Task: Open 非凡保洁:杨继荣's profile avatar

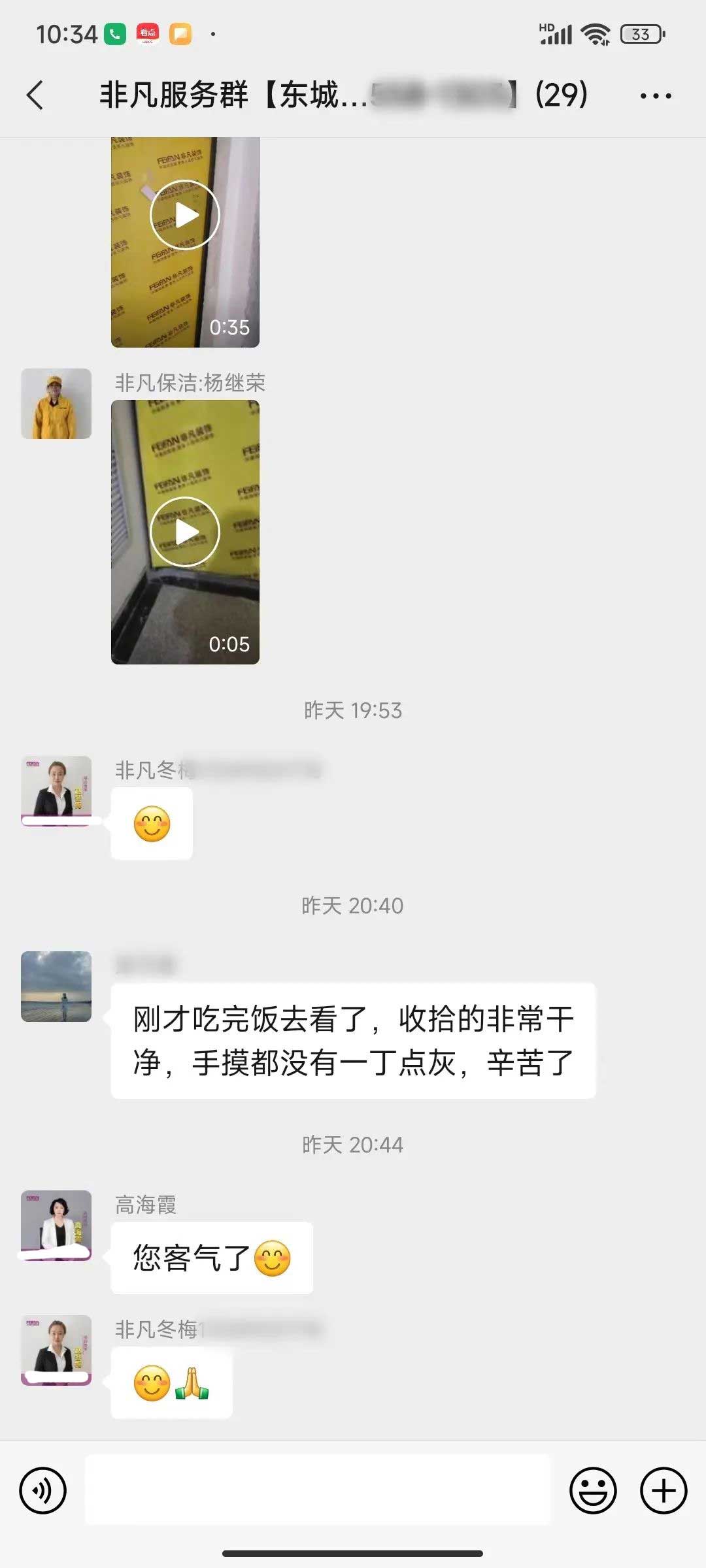Action: [56, 404]
